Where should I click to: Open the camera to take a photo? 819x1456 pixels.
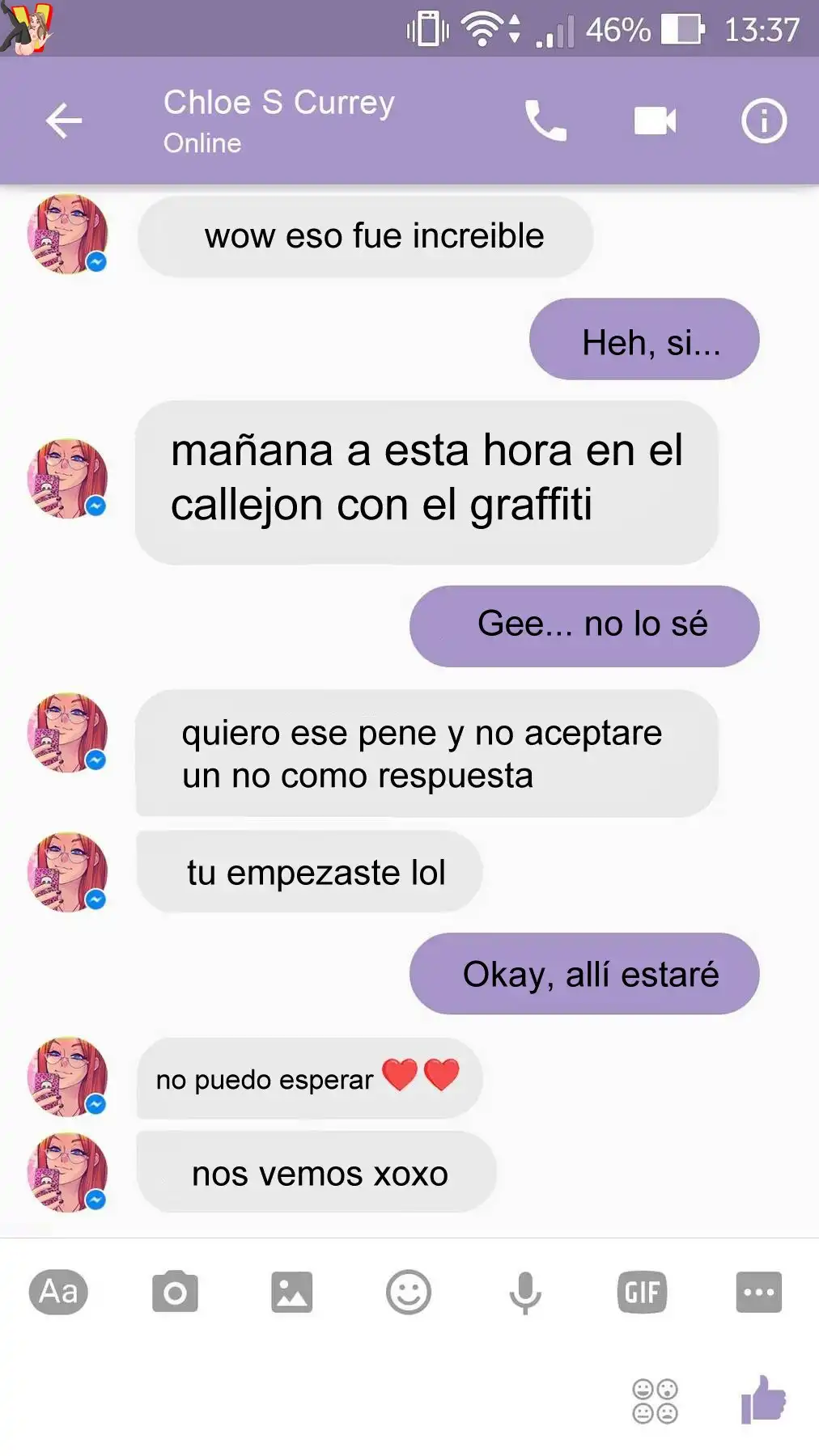point(175,1292)
